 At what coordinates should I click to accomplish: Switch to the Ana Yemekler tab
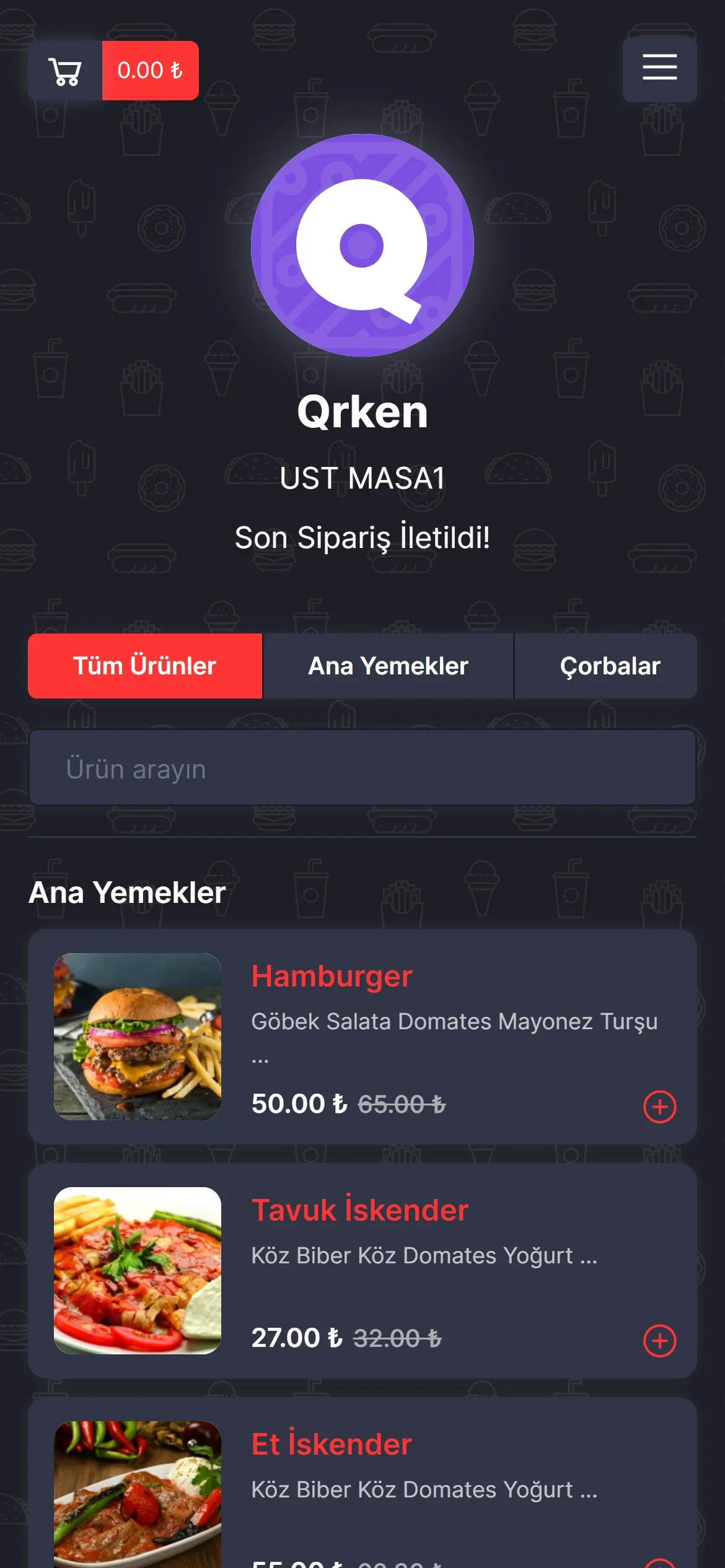tap(388, 666)
